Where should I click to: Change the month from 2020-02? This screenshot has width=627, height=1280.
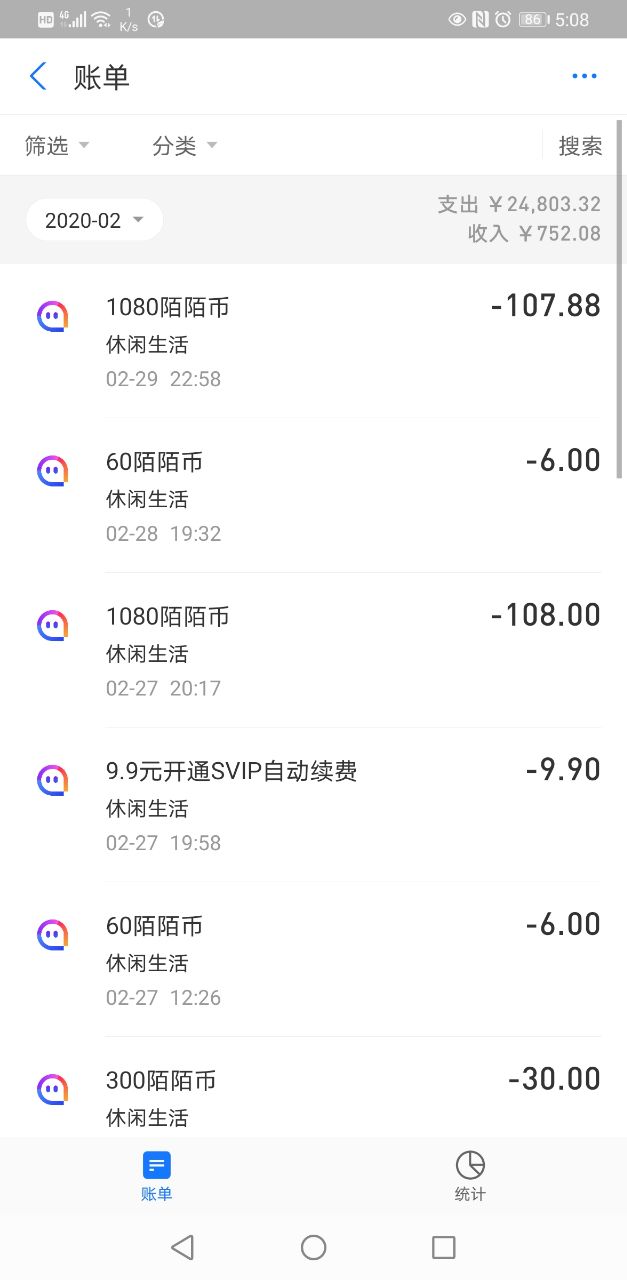click(x=94, y=220)
